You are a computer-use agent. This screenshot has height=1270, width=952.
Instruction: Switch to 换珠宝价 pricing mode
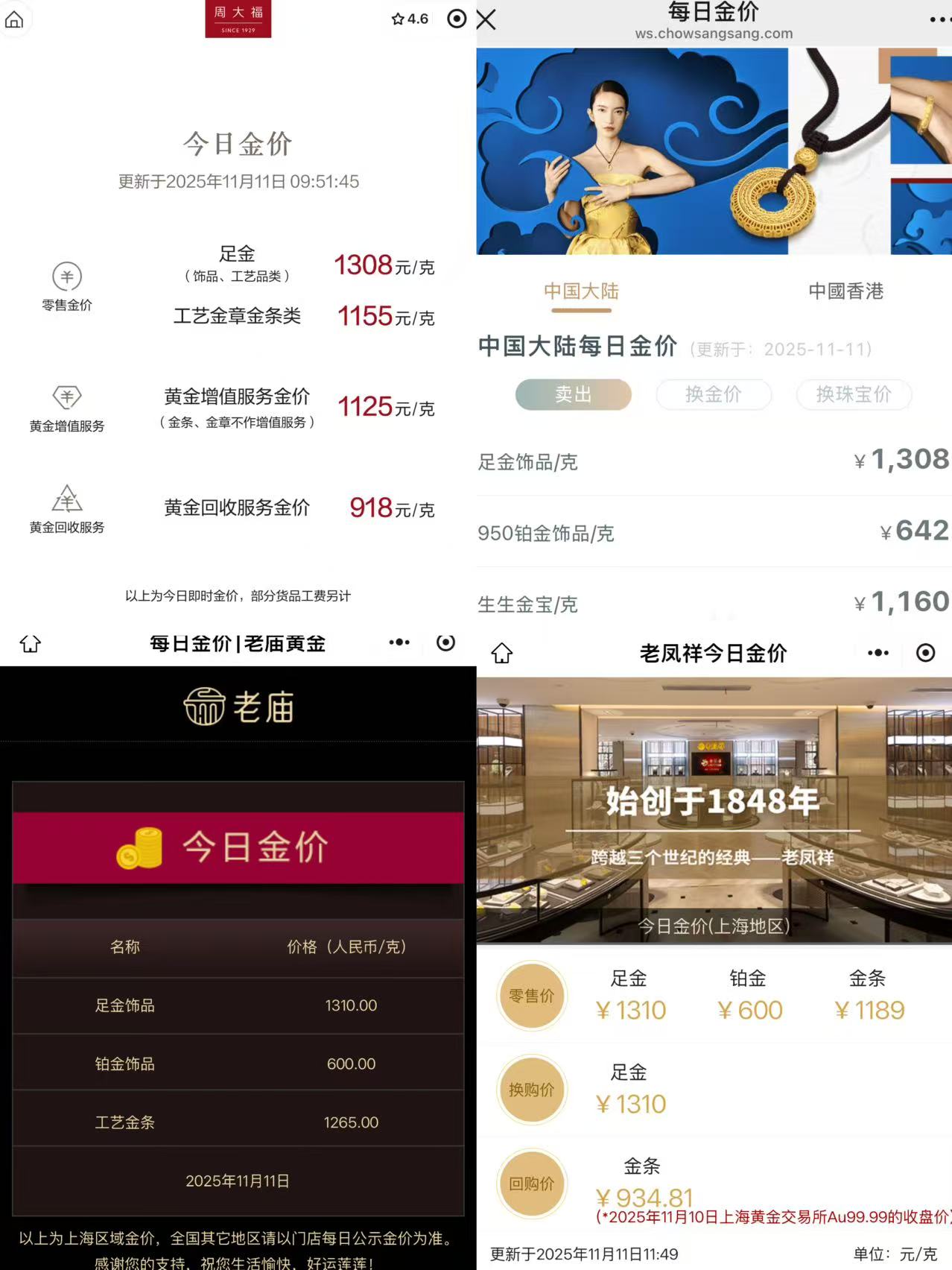point(853,395)
